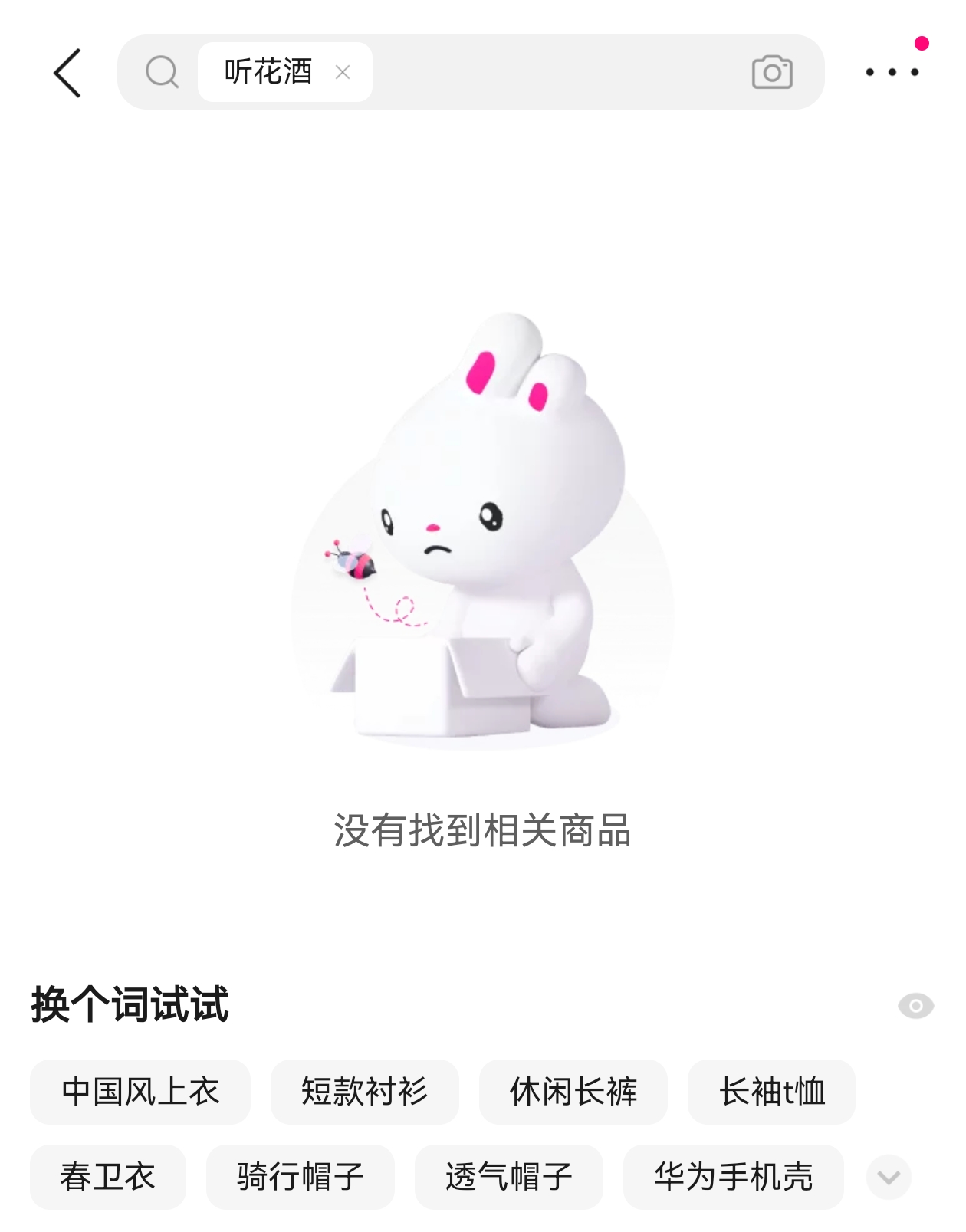Screen dimensions: 966x1232
Task: Try the 休闲长裤 suggestion
Action: 573,1092
